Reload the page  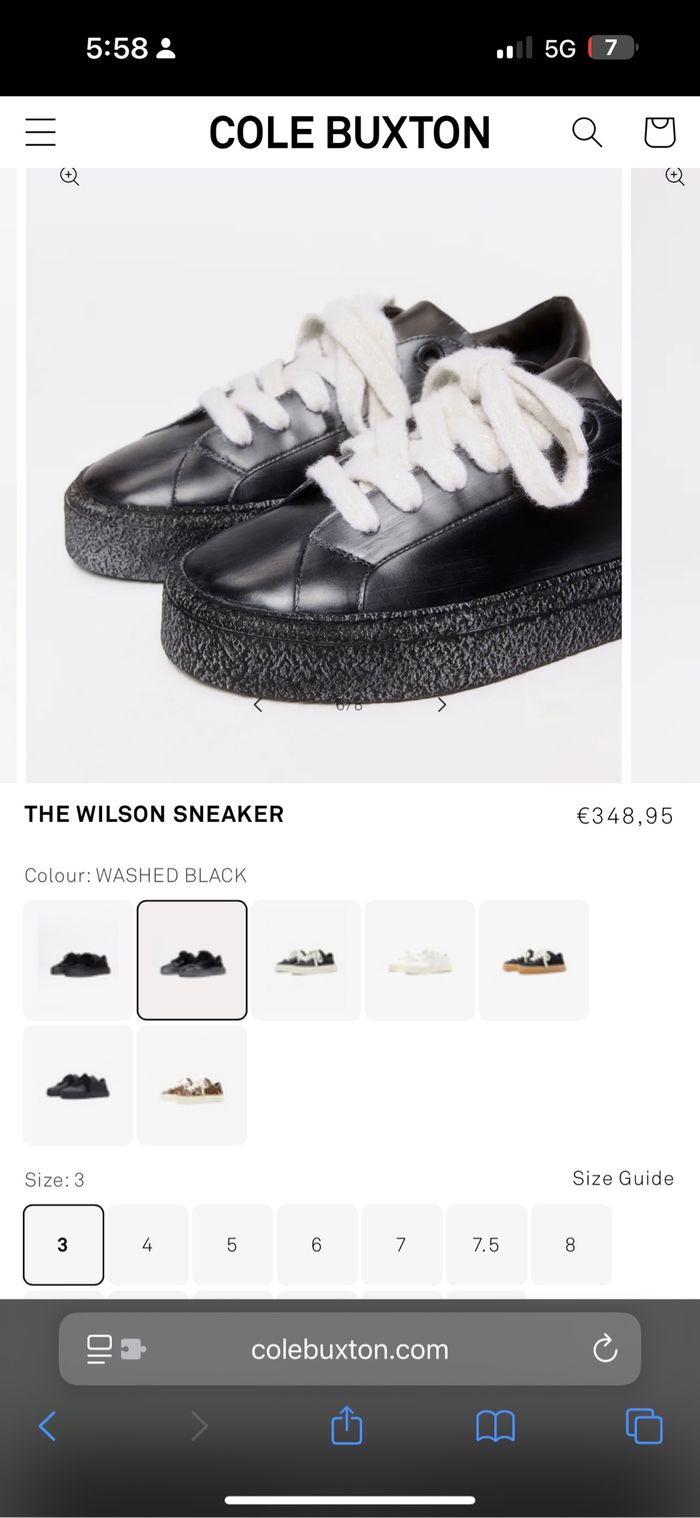(605, 1349)
